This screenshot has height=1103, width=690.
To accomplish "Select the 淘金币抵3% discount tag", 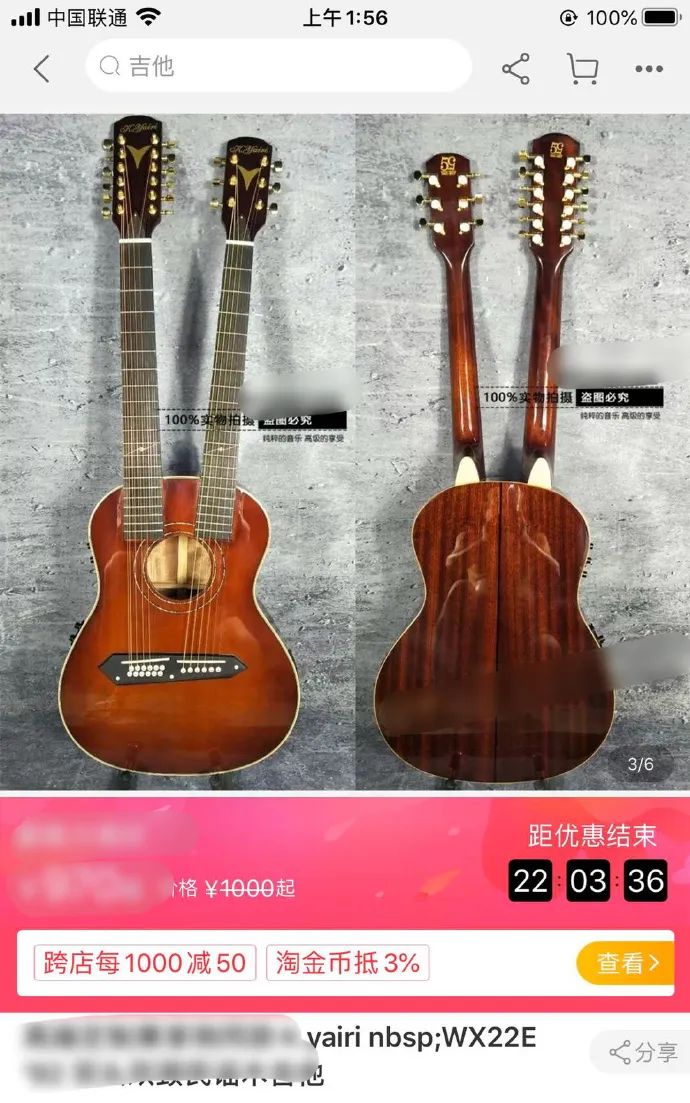I will coord(348,963).
